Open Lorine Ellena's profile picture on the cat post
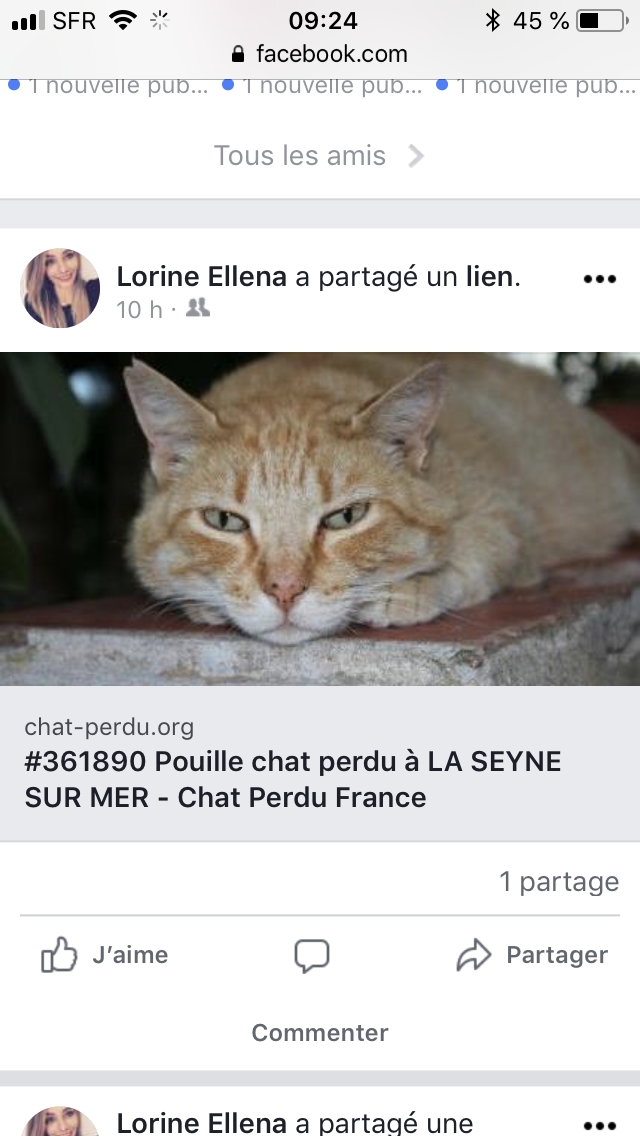640x1136 pixels. click(60, 288)
